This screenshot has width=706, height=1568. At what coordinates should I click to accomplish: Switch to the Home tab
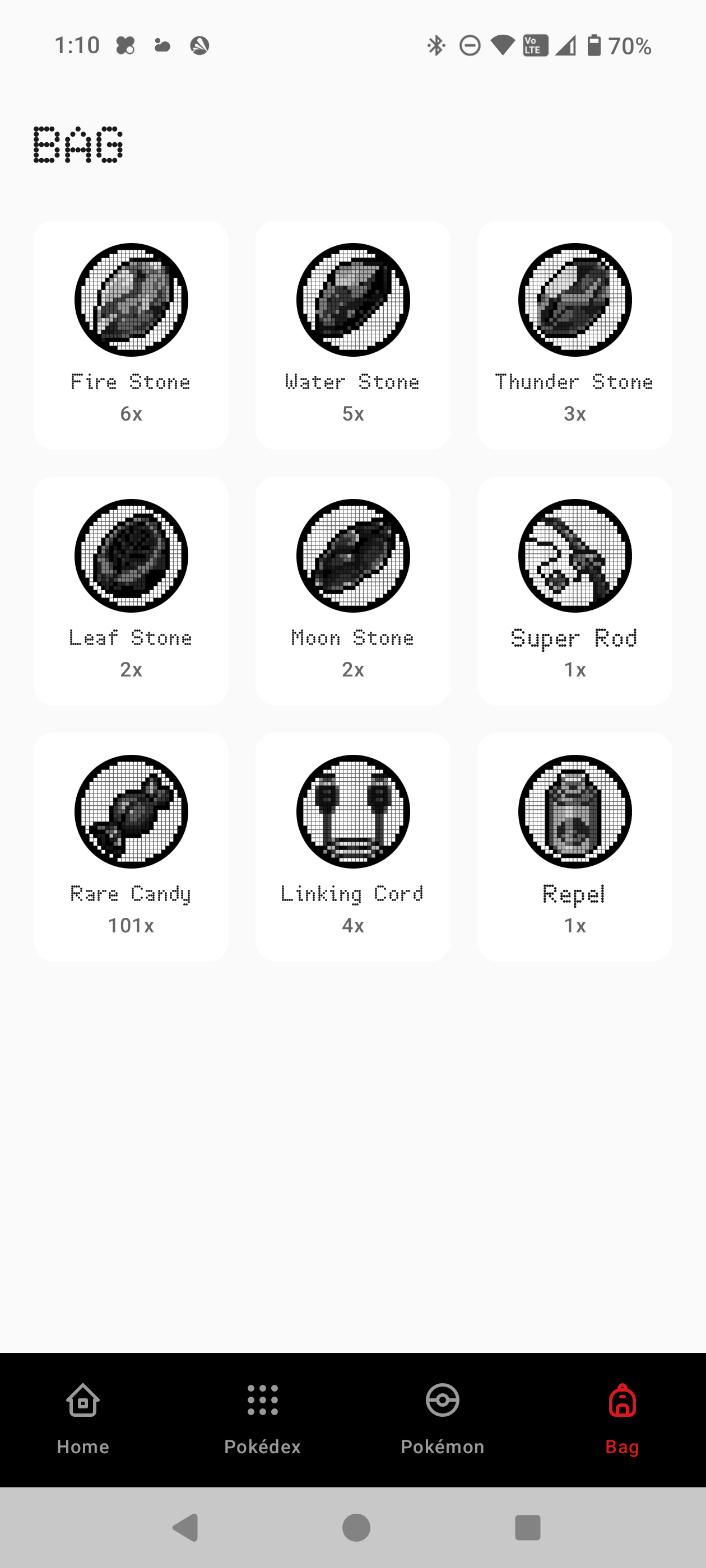coord(83,1419)
